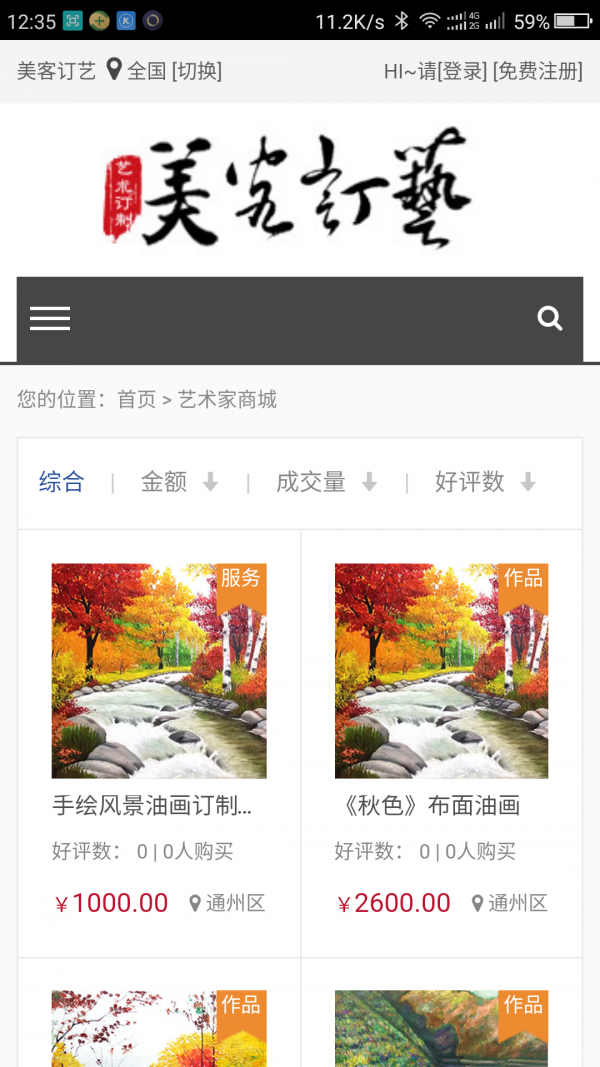Select the 综合 sort tab
The width and height of the screenshot is (600, 1067).
[x=62, y=482]
